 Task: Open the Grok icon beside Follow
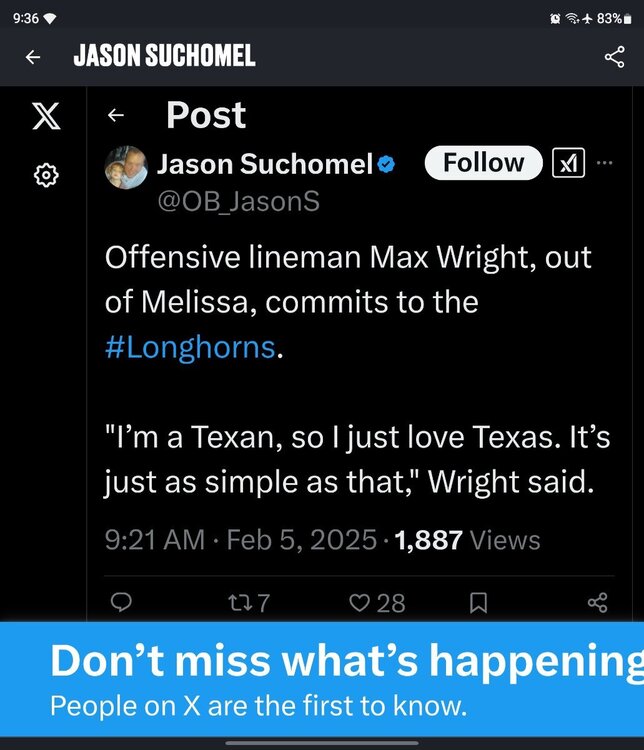[x=568, y=163]
